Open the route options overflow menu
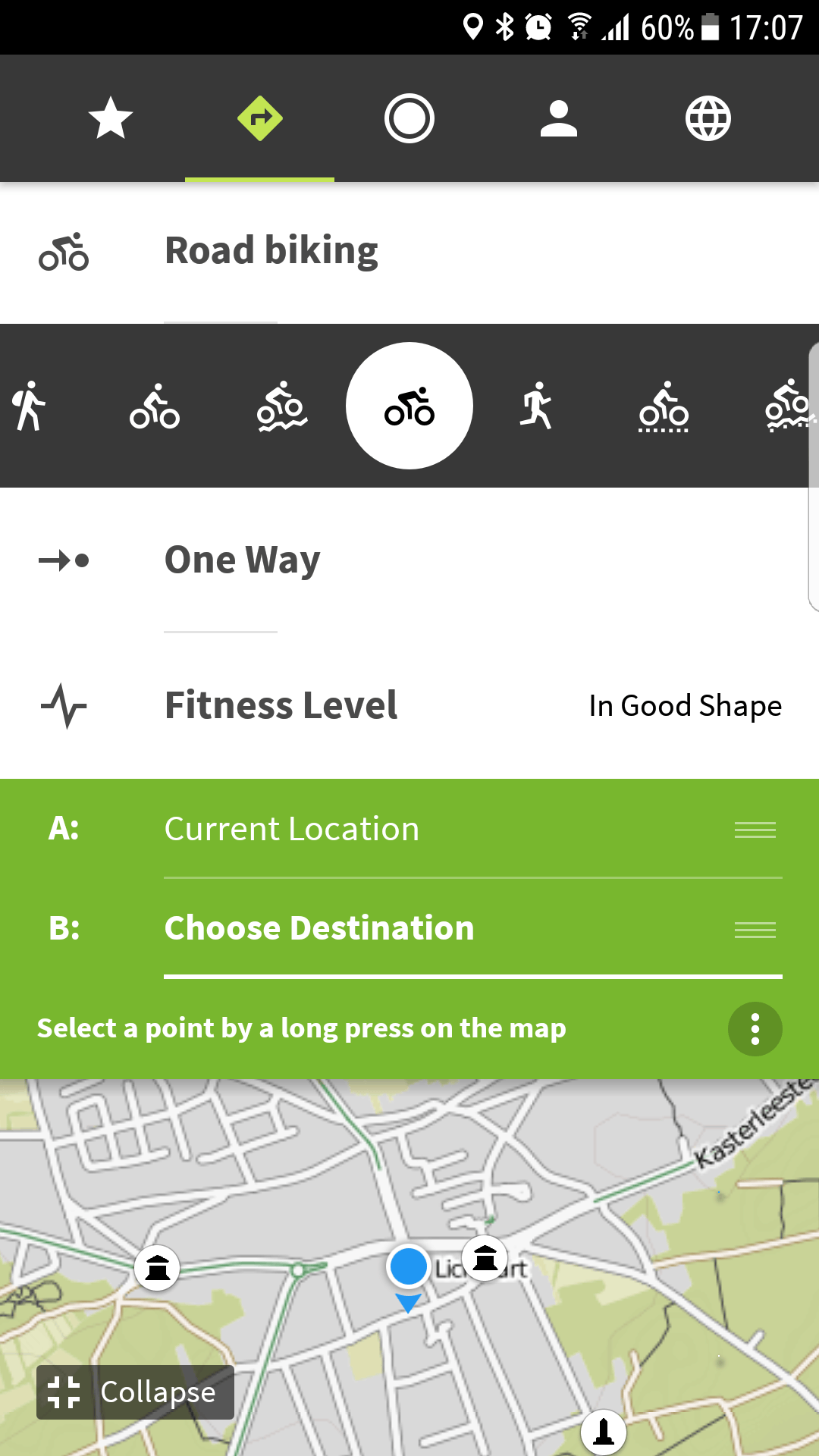819x1456 pixels. coord(755,1029)
